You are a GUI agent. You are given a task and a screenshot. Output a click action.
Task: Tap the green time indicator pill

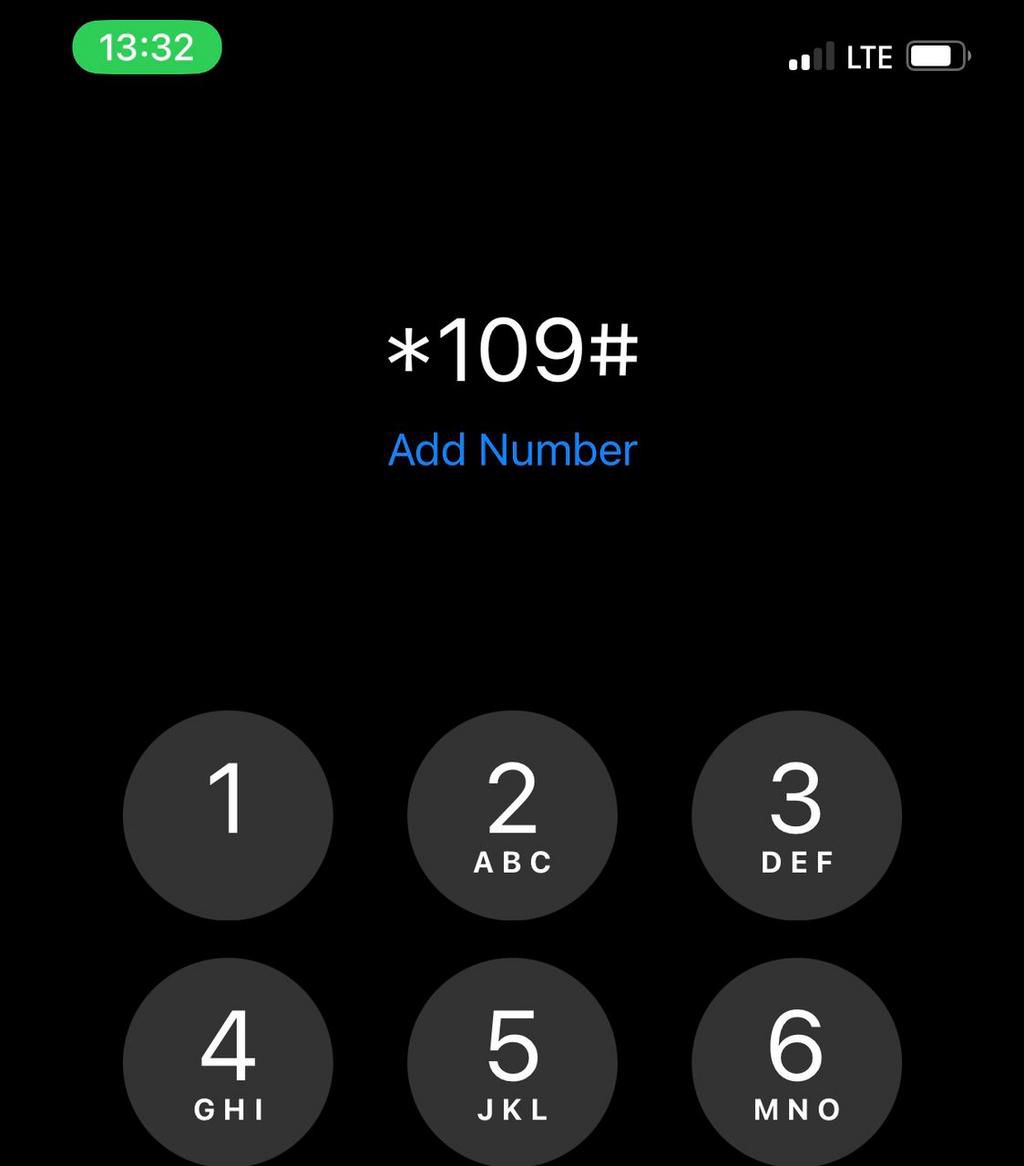147,47
